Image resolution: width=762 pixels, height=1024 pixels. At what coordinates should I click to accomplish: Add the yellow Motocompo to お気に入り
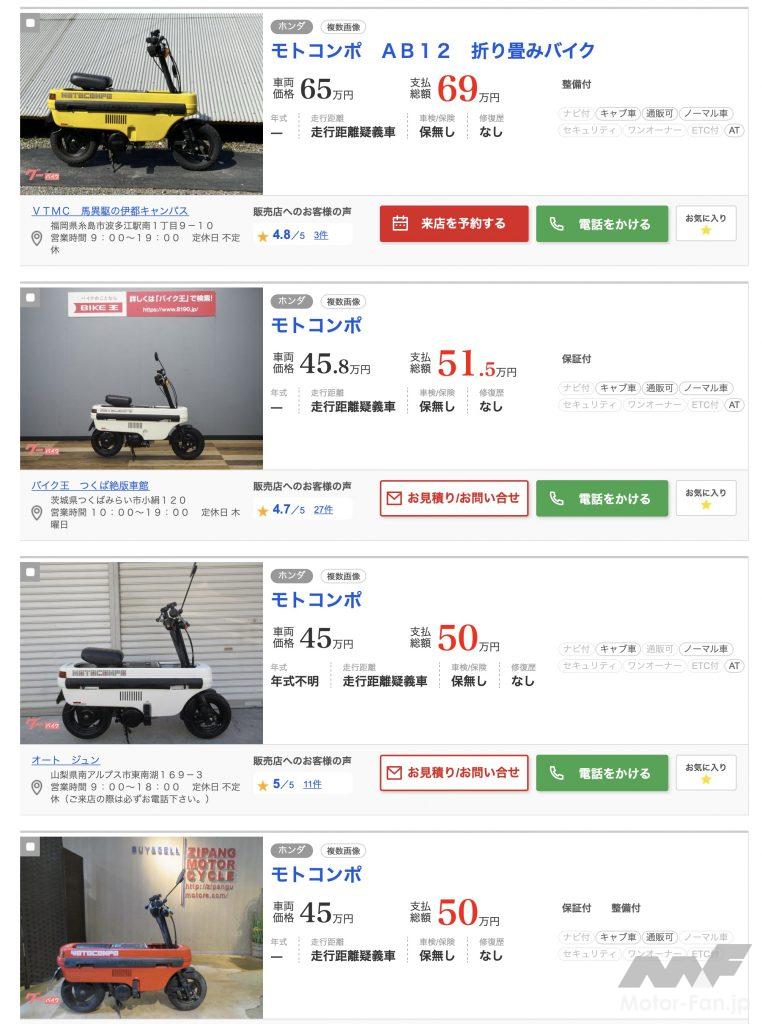706,223
